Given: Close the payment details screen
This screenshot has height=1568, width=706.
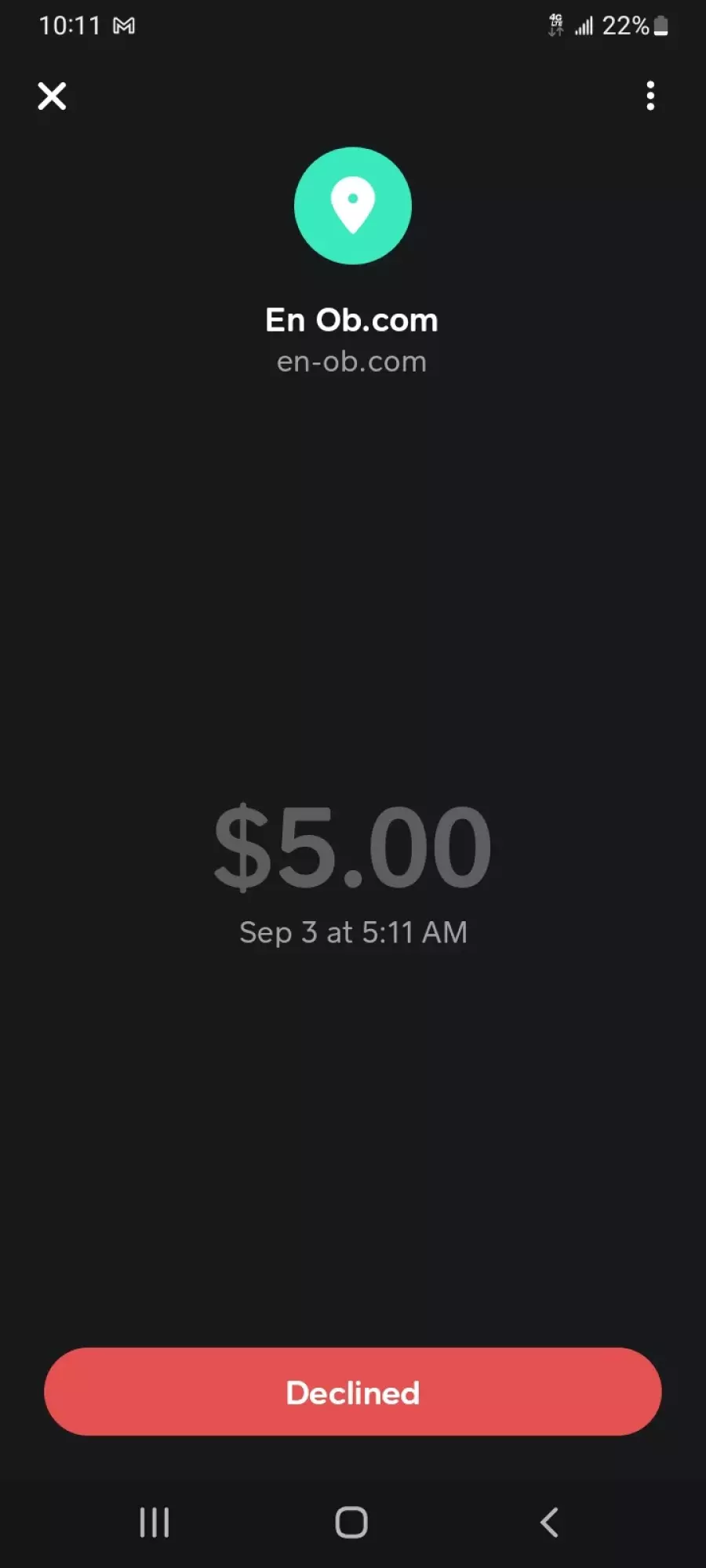Looking at the screenshot, I should [x=52, y=96].
